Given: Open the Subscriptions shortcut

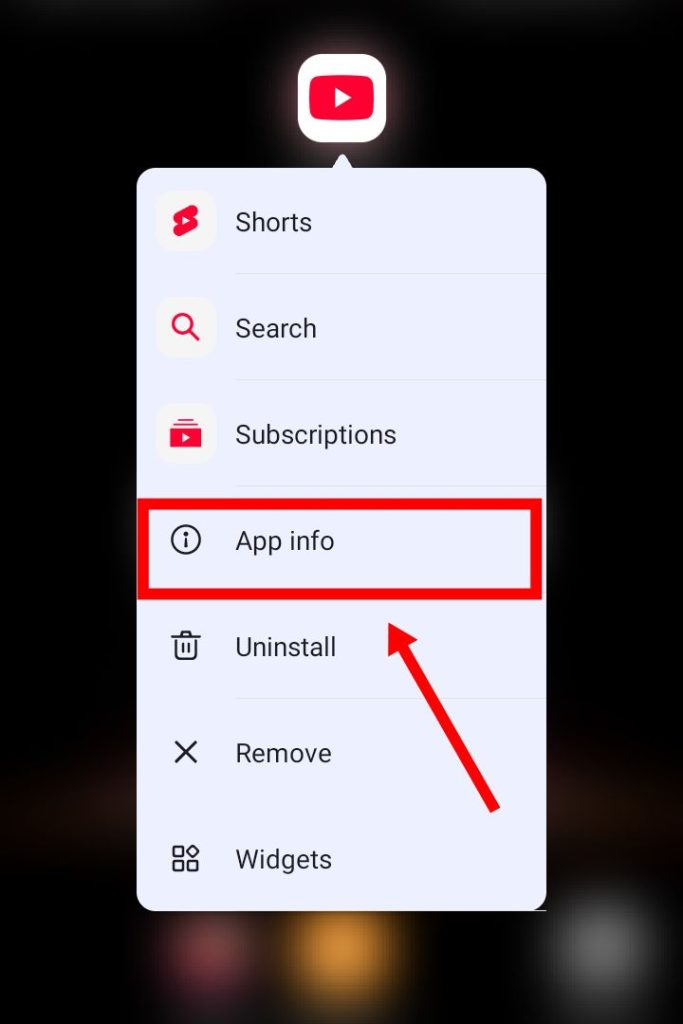Looking at the screenshot, I should 315,435.
